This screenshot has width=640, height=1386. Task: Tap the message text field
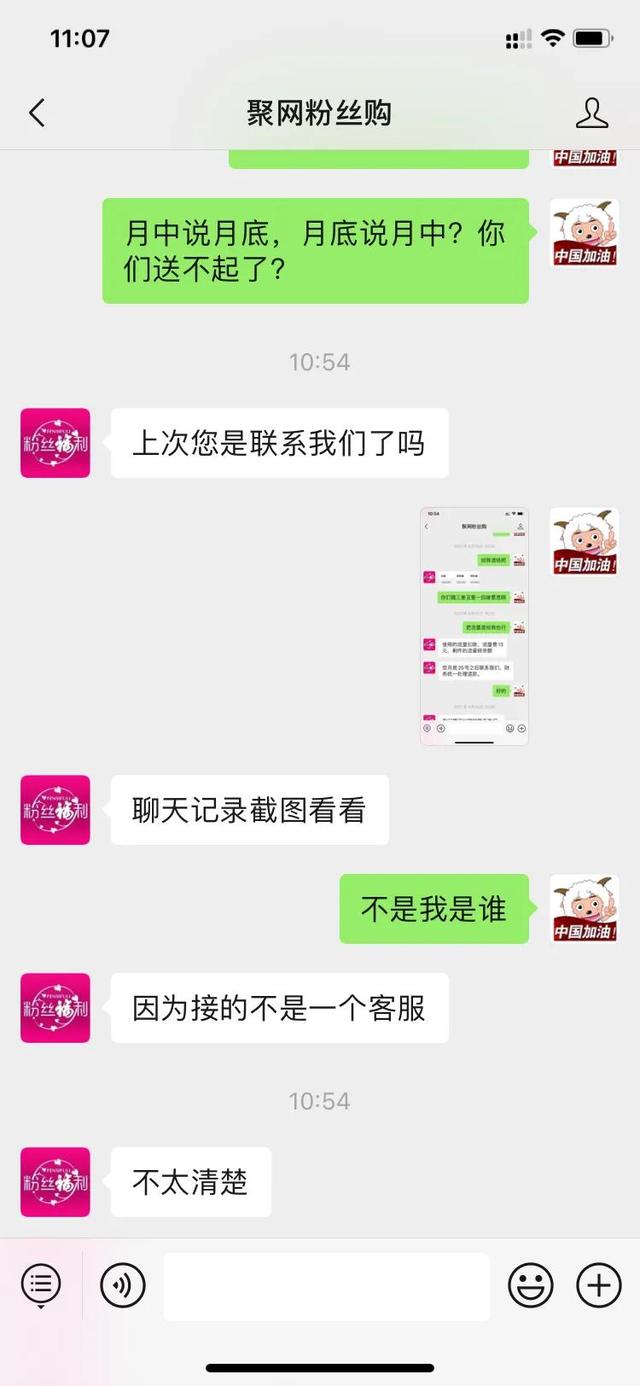pyautogui.click(x=327, y=1286)
